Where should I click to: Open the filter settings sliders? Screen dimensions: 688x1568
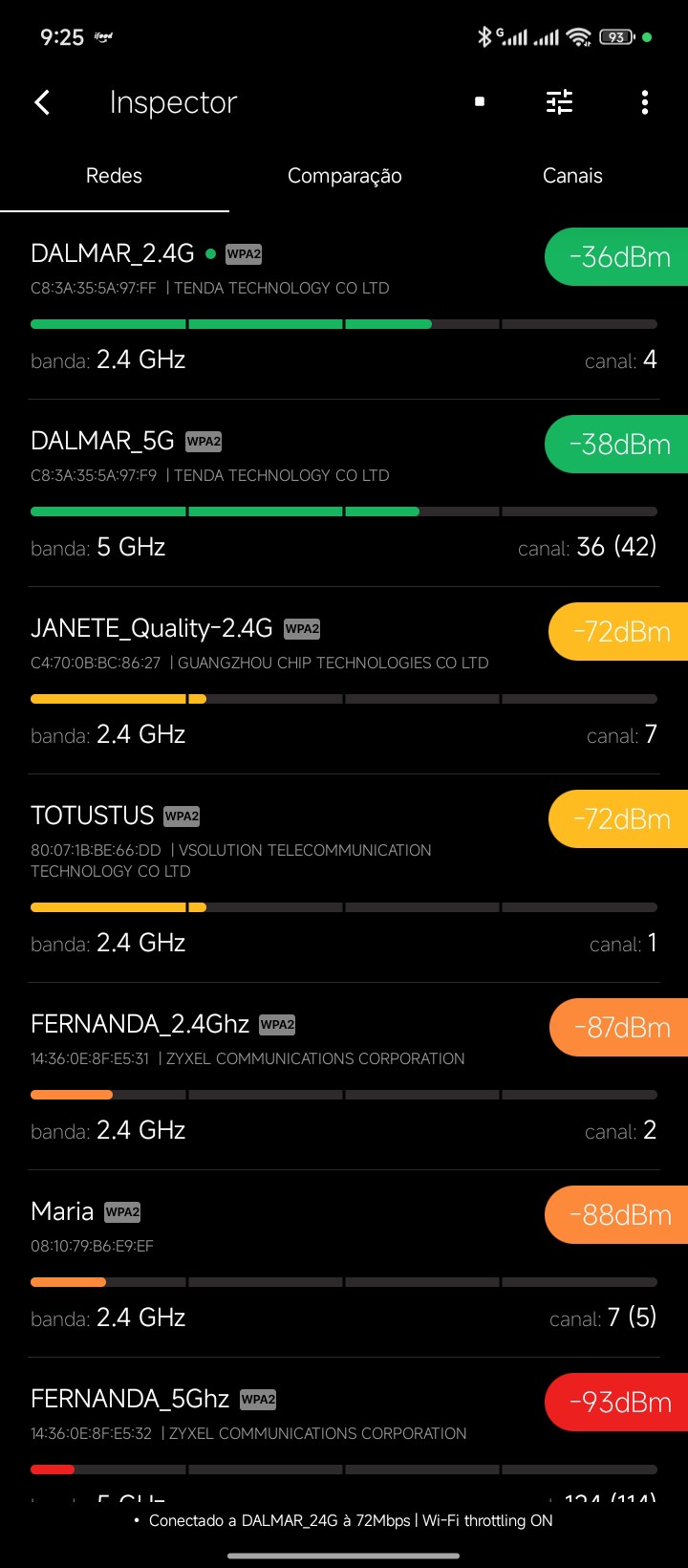coord(559,102)
